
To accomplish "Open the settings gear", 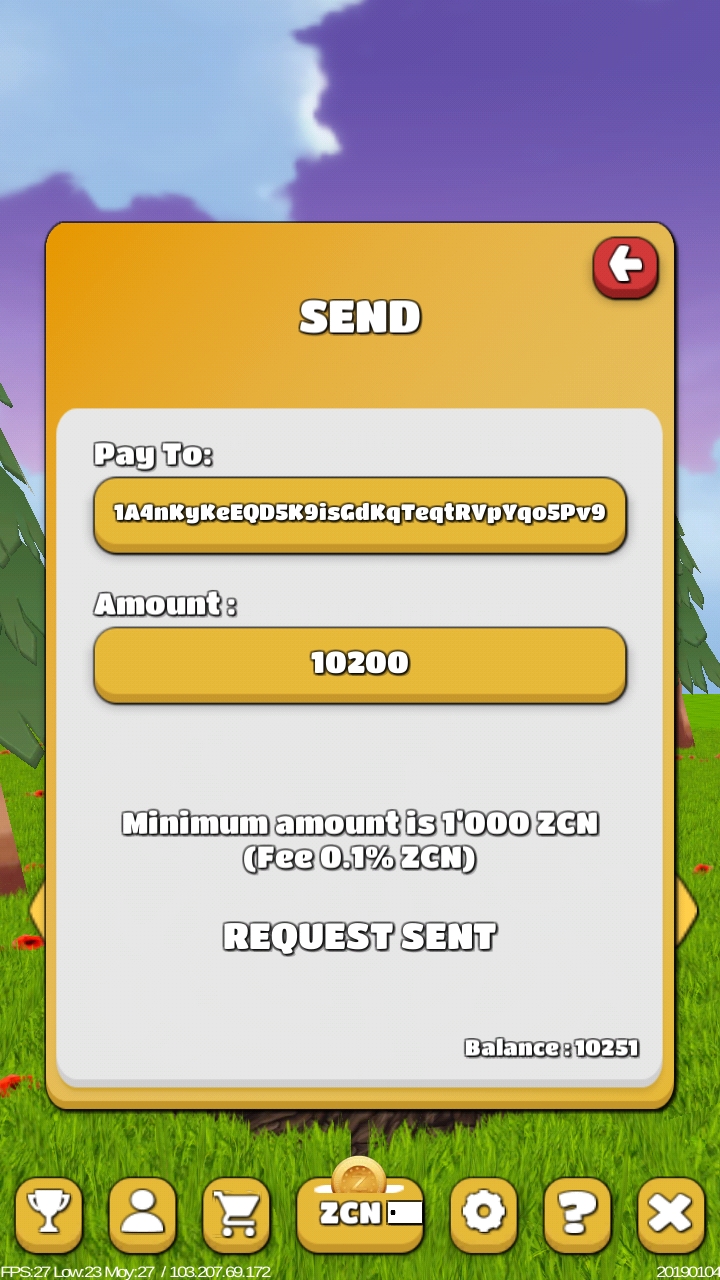I will (484, 1213).
